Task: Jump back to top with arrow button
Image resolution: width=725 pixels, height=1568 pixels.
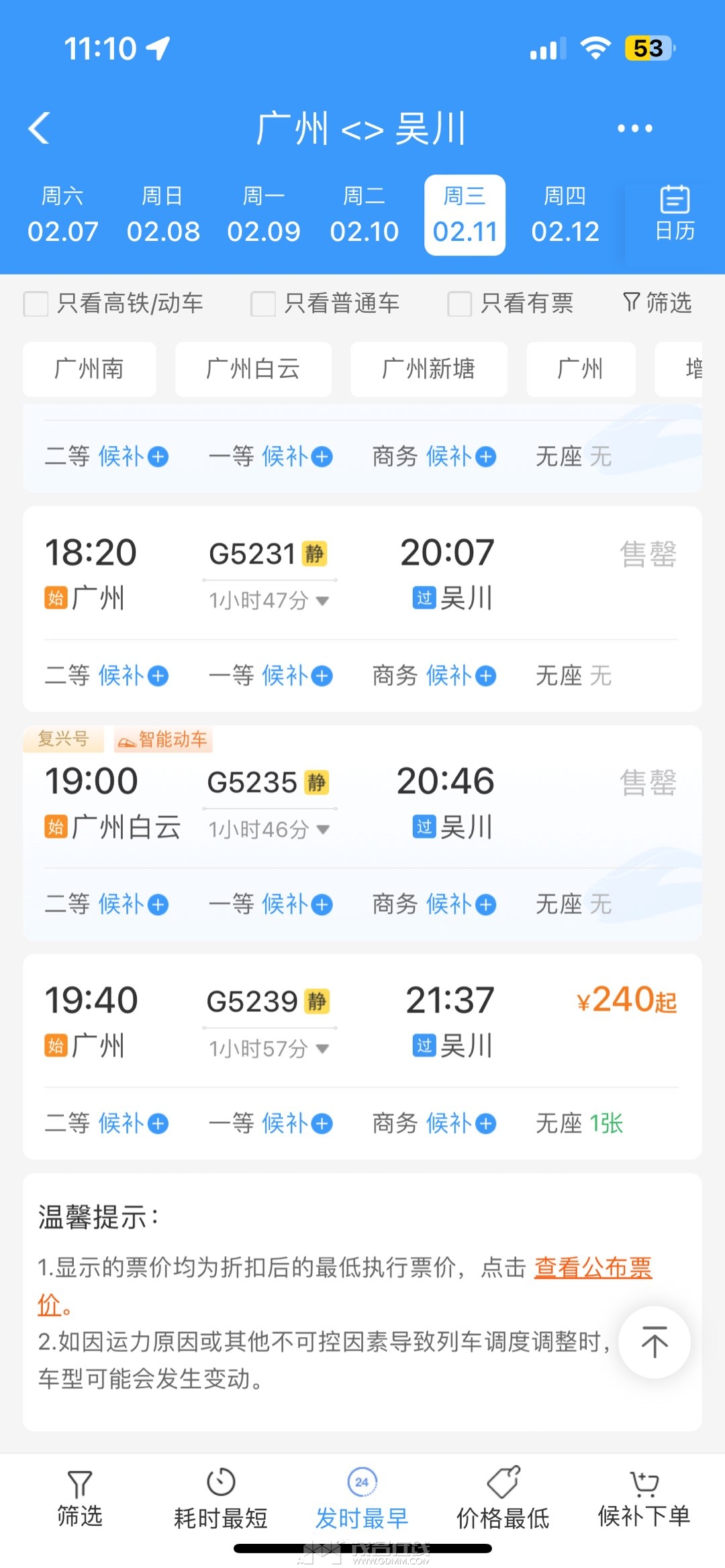Action: [654, 1342]
